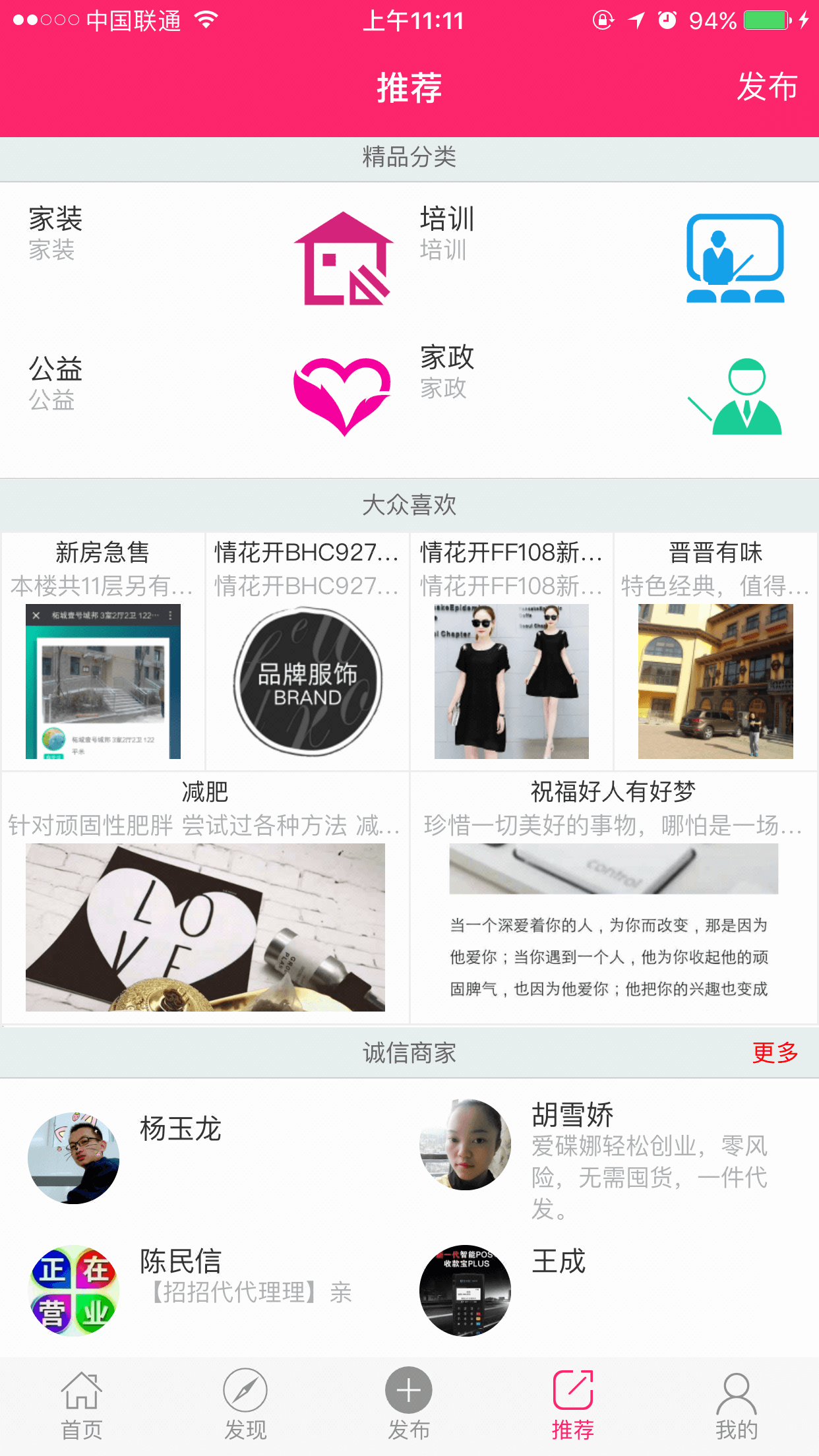Open the 祝福好人有好梦 post
The image size is (819, 1456).
(613, 897)
